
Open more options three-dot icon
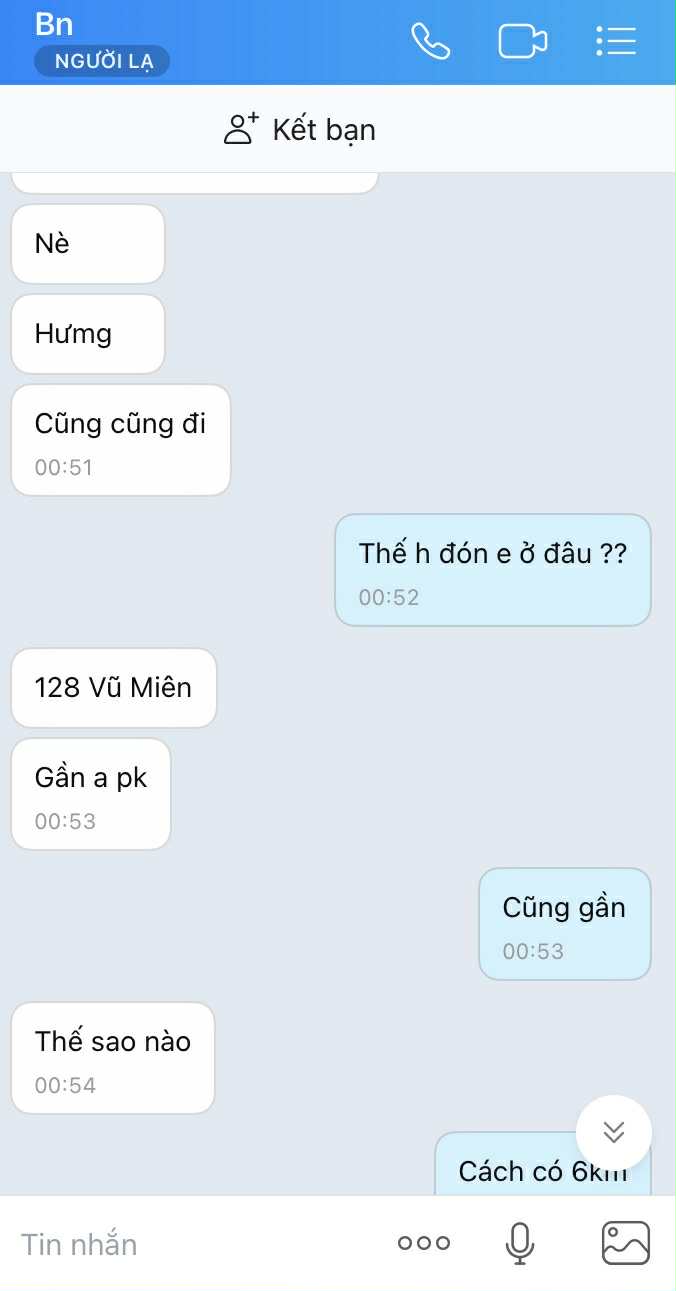click(x=424, y=1243)
